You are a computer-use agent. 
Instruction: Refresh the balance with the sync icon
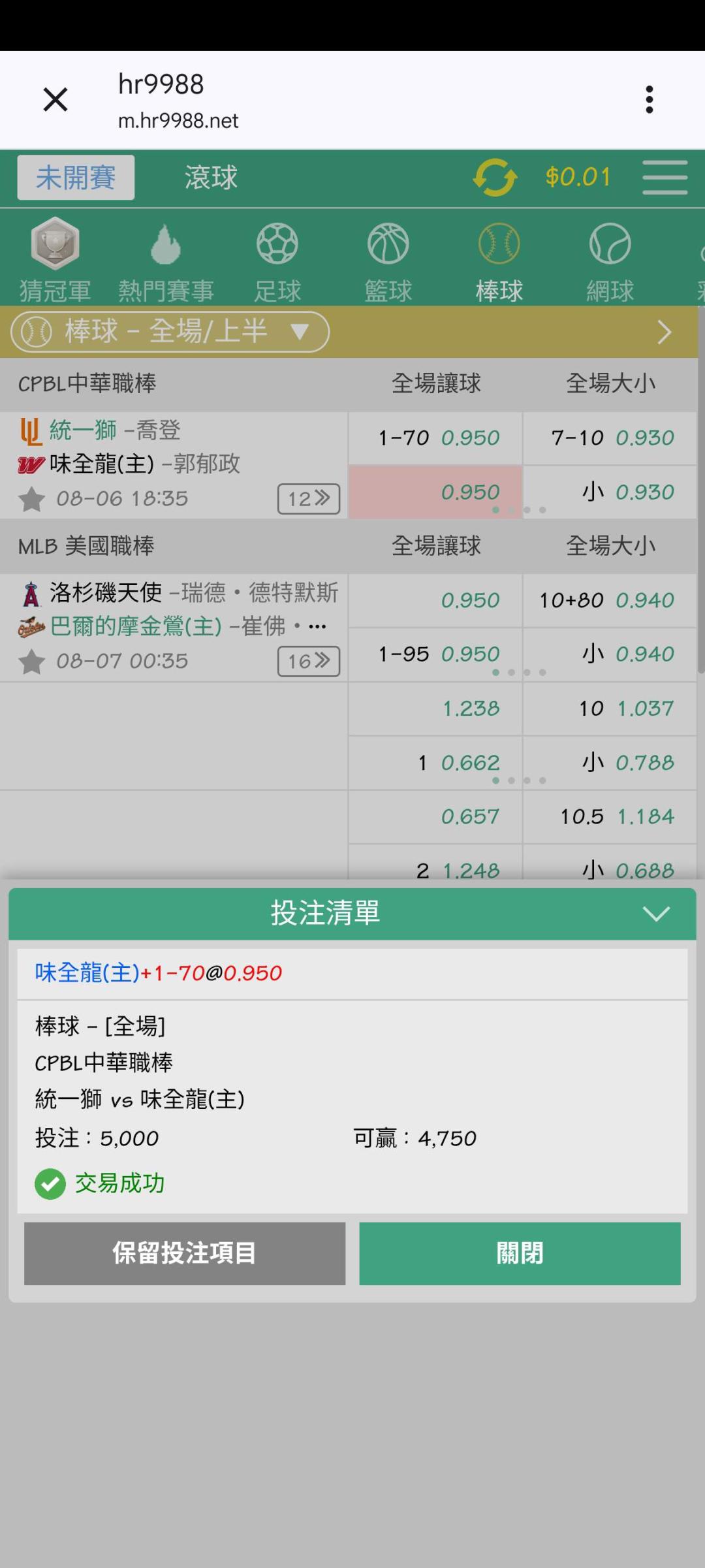coord(495,177)
